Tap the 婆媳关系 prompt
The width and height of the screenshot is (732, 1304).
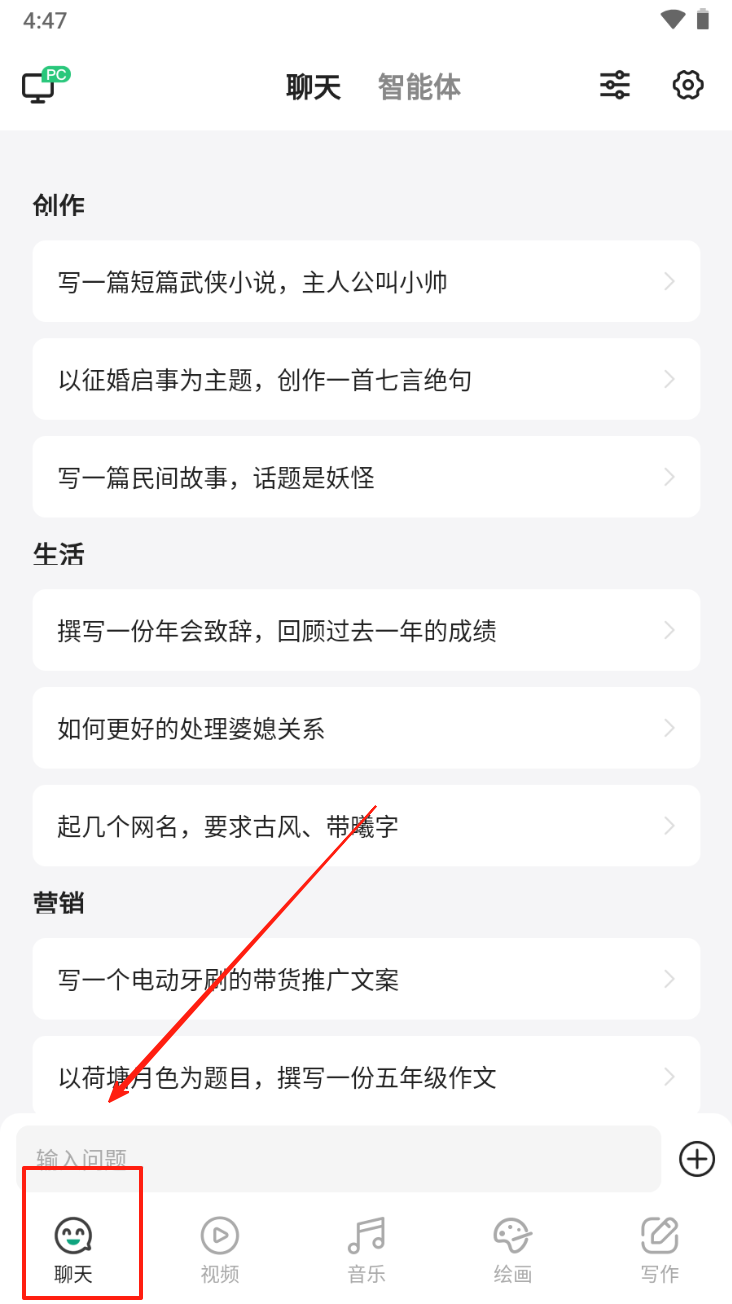click(x=366, y=729)
